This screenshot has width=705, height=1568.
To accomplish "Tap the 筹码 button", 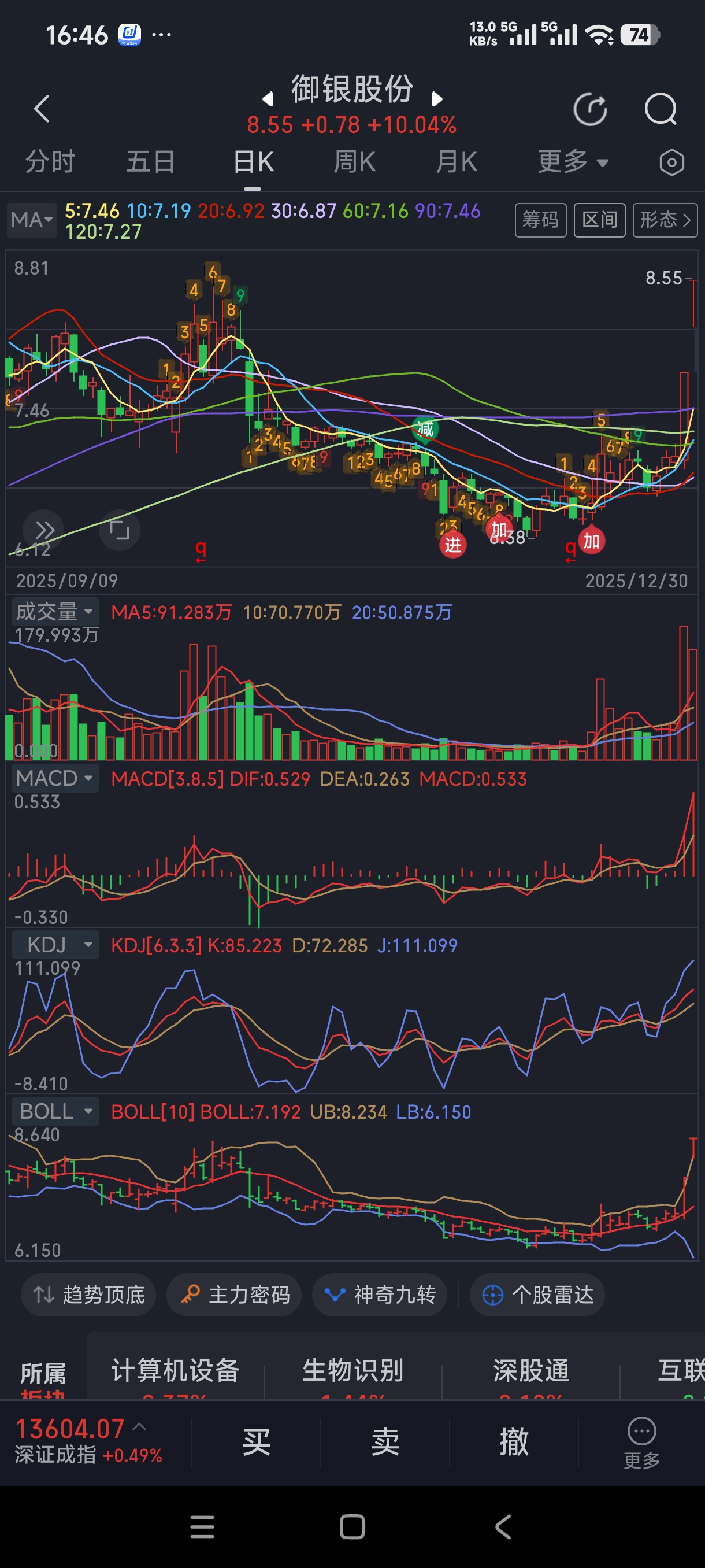I will [540, 220].
